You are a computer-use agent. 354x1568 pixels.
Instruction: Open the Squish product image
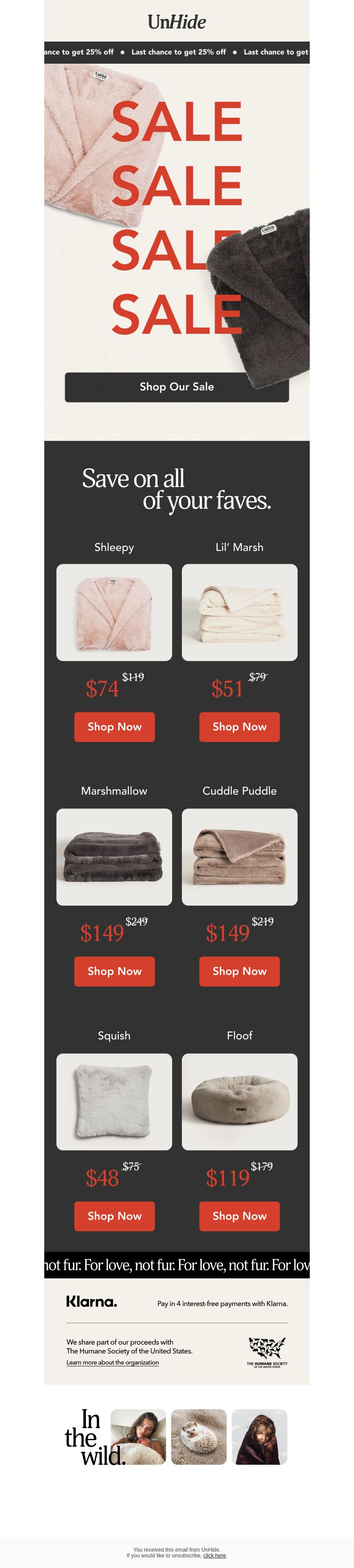tap(114, 1101)
